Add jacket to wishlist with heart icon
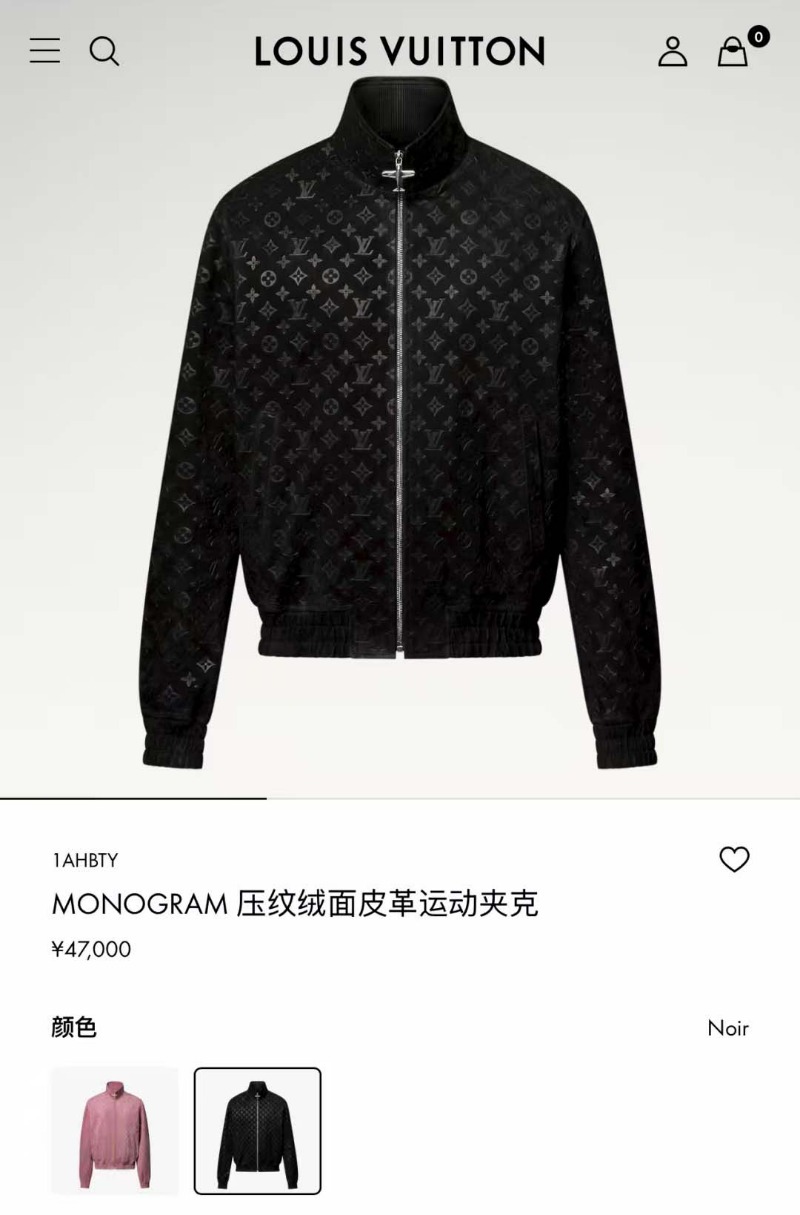 click(734, 859)
